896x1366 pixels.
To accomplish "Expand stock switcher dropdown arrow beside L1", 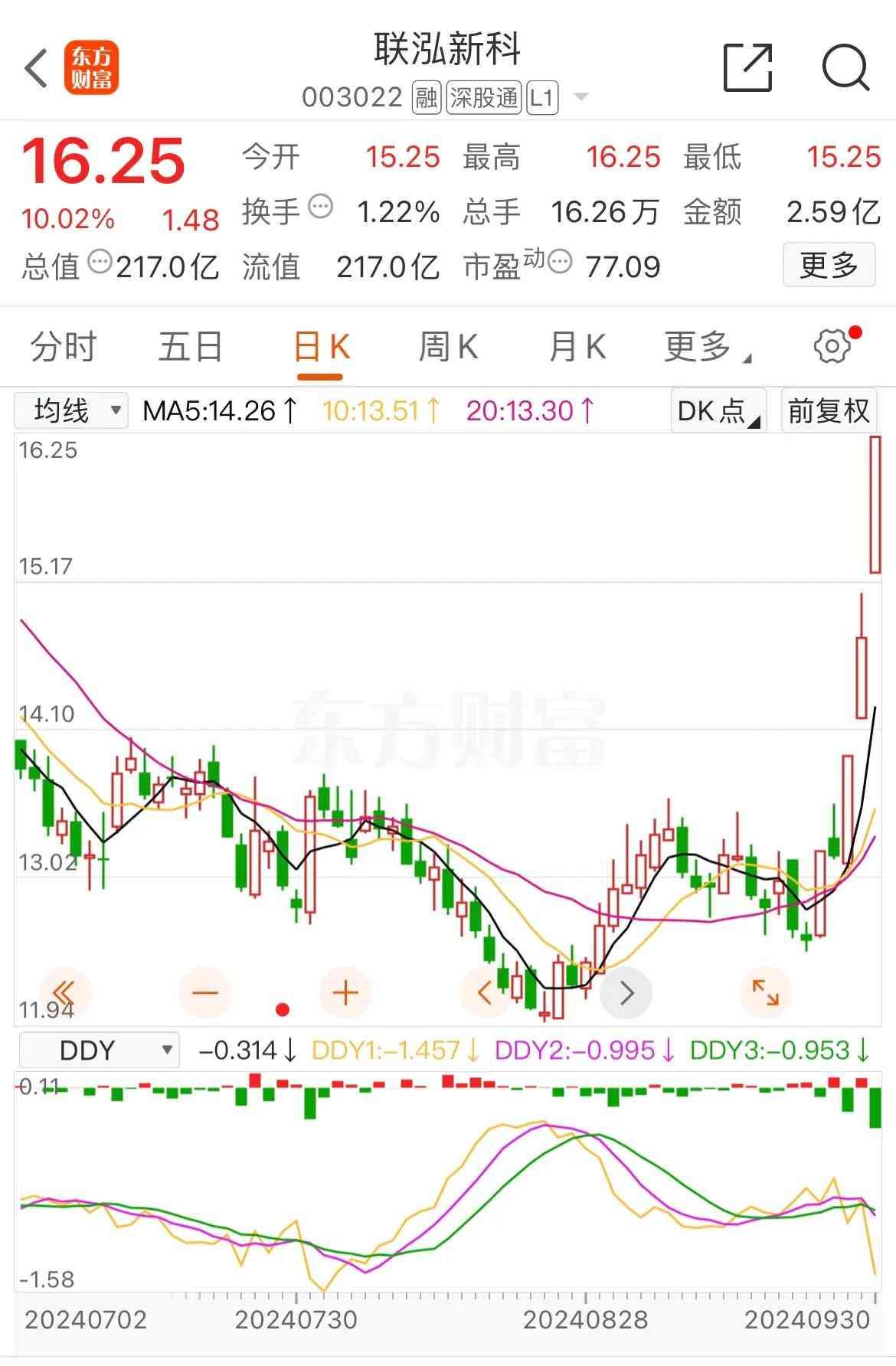I will click(x=581, y=97).
